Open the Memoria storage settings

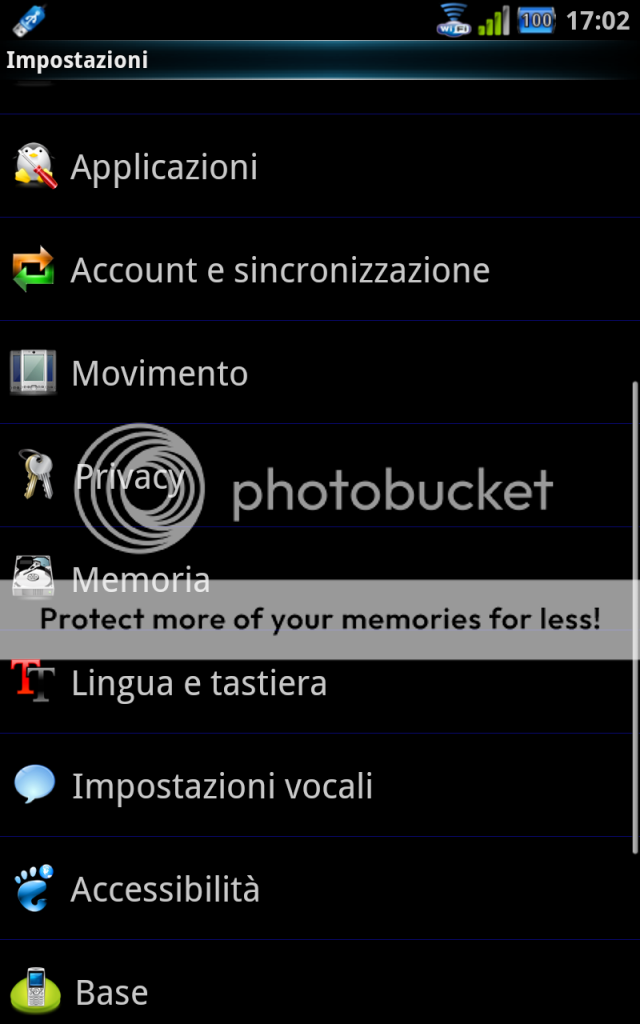pos(141,577)
